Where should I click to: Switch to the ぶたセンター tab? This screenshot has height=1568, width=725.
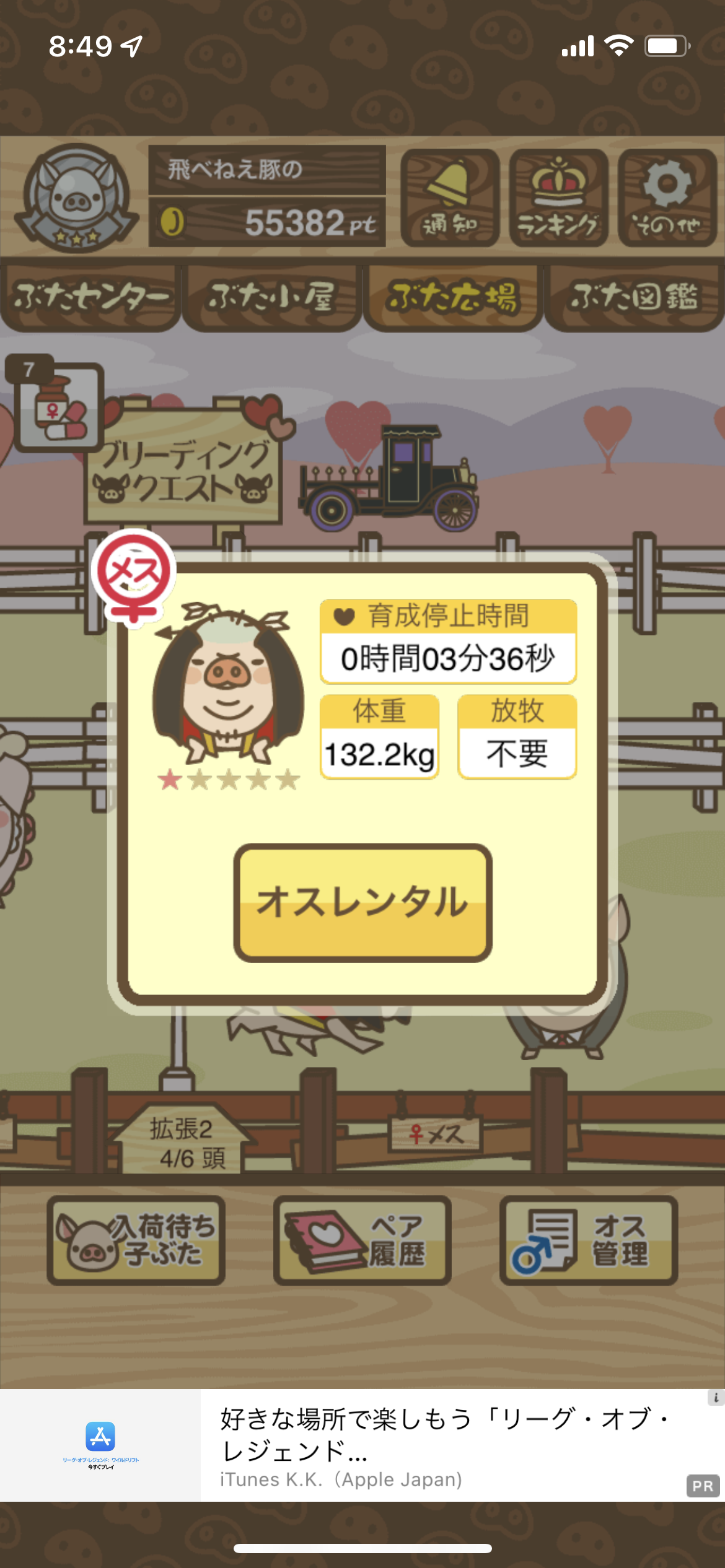coord(90,298)
